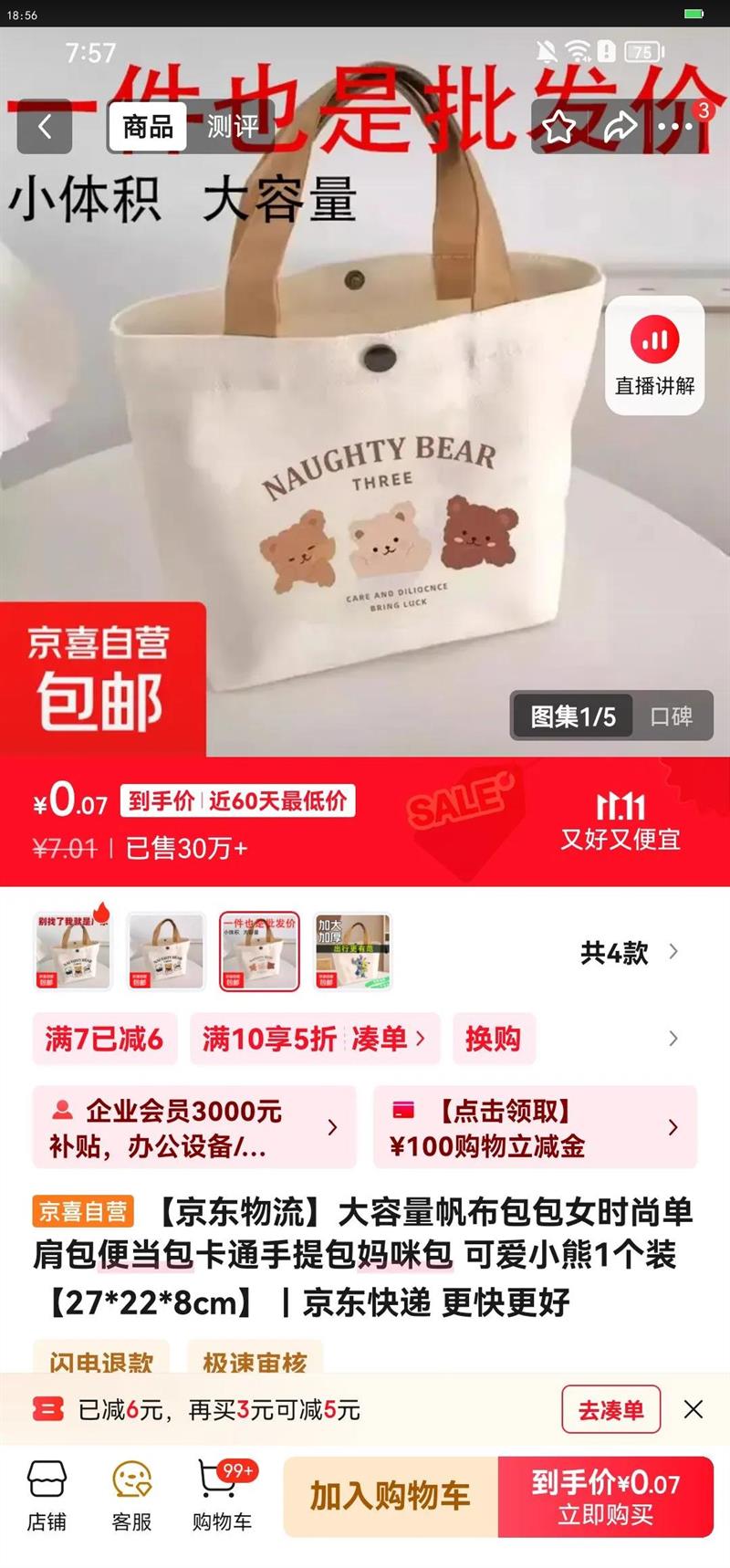This screenshot has height=1568, width=730.
Task: Switch to the 口碑 section
Action: click(671, 716)
